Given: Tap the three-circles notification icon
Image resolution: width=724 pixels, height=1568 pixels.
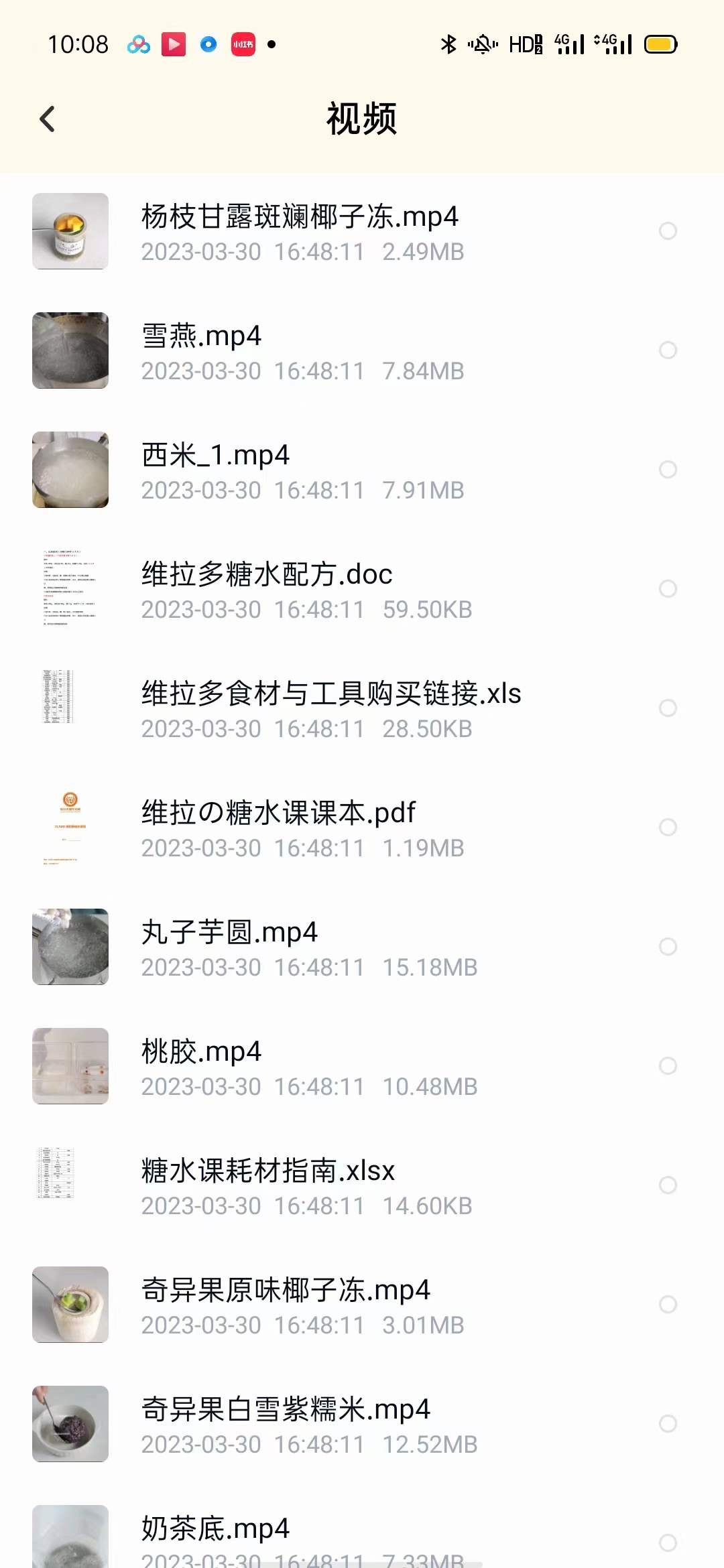Looking at the screenshot, I should click(139, 43).
